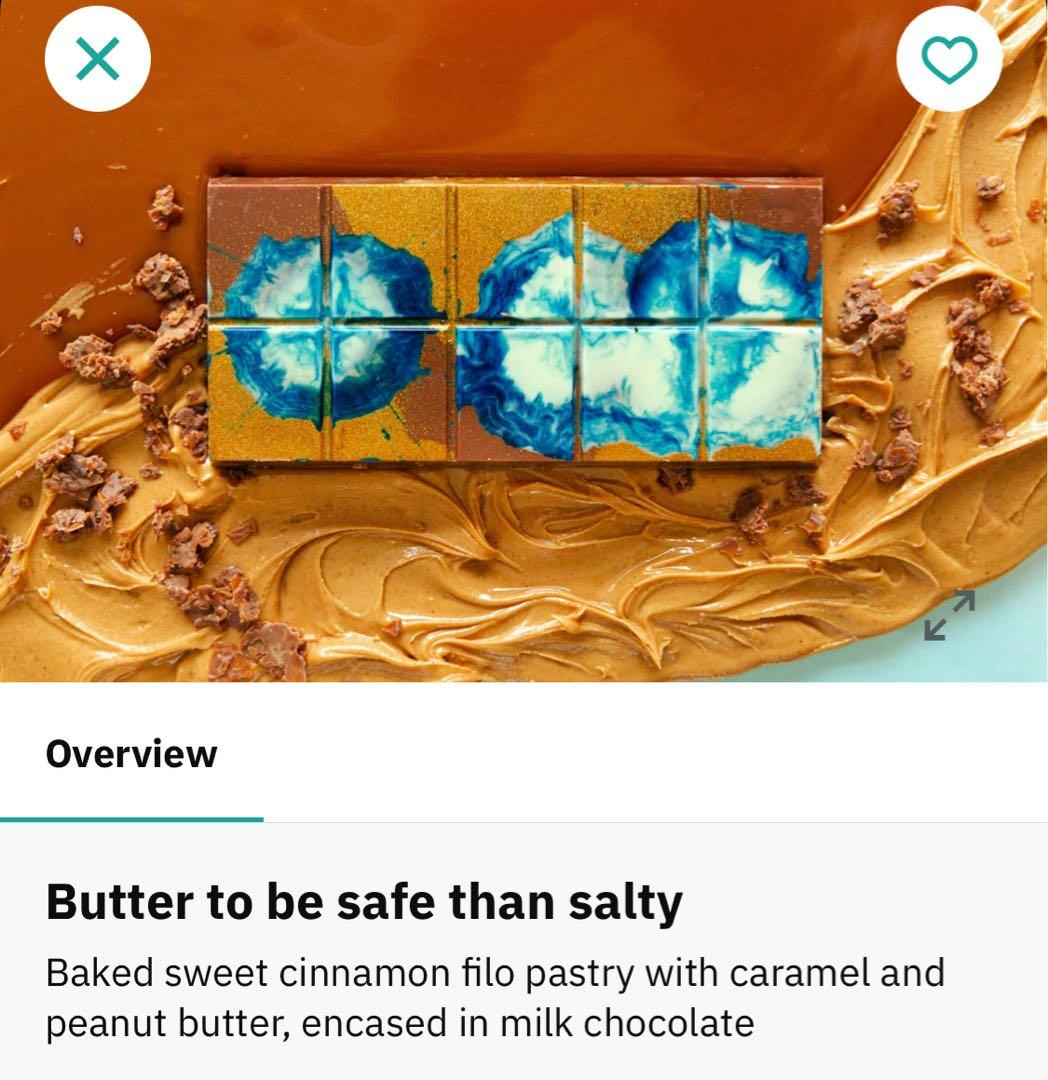Add this chocolate bar to favorites
The height and width of the screenshot is (1080, 1048).
[x=948, y=59]
